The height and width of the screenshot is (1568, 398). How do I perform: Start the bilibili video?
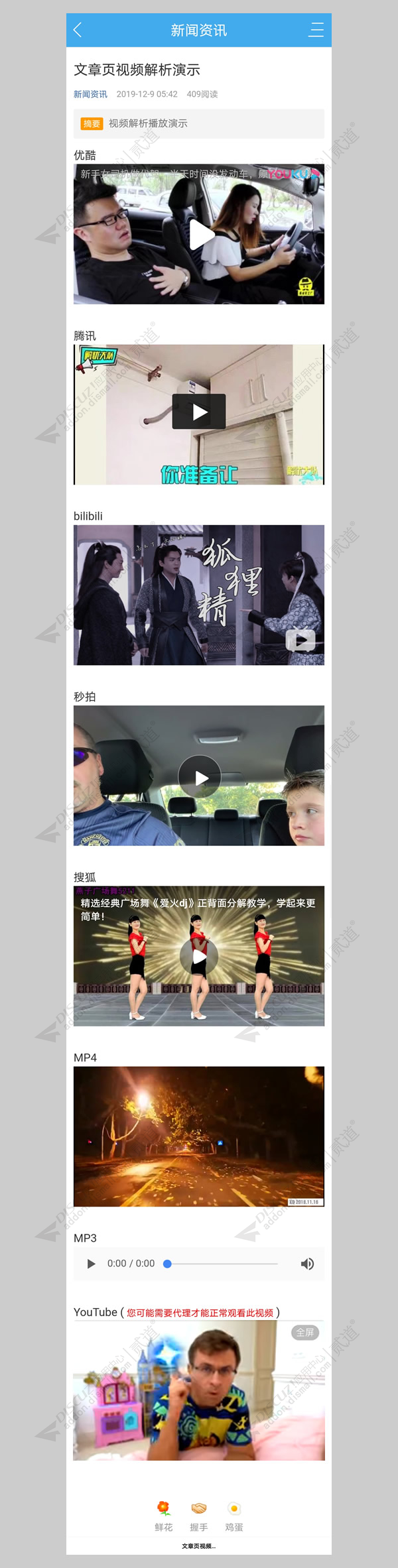300,640
